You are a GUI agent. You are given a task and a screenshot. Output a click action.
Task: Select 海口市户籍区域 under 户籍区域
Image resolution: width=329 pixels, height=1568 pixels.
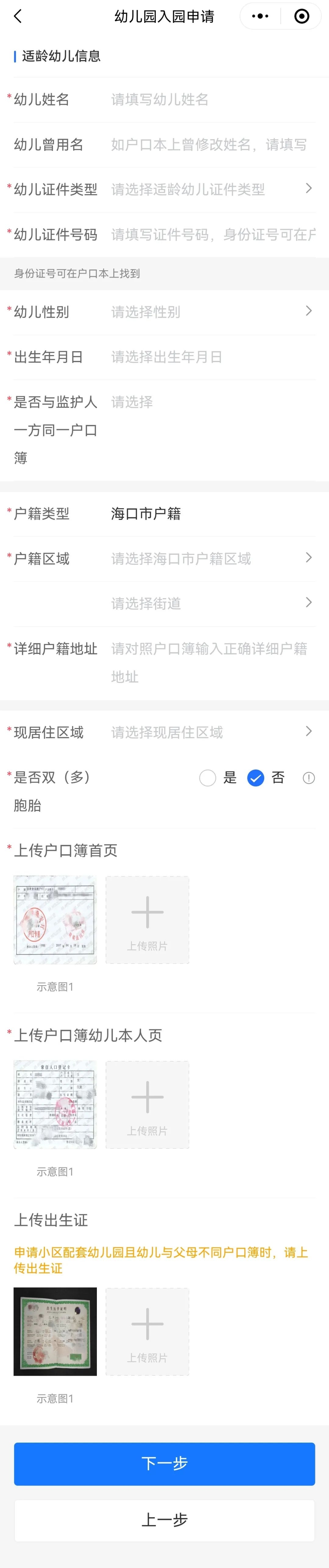coord(212,558)
